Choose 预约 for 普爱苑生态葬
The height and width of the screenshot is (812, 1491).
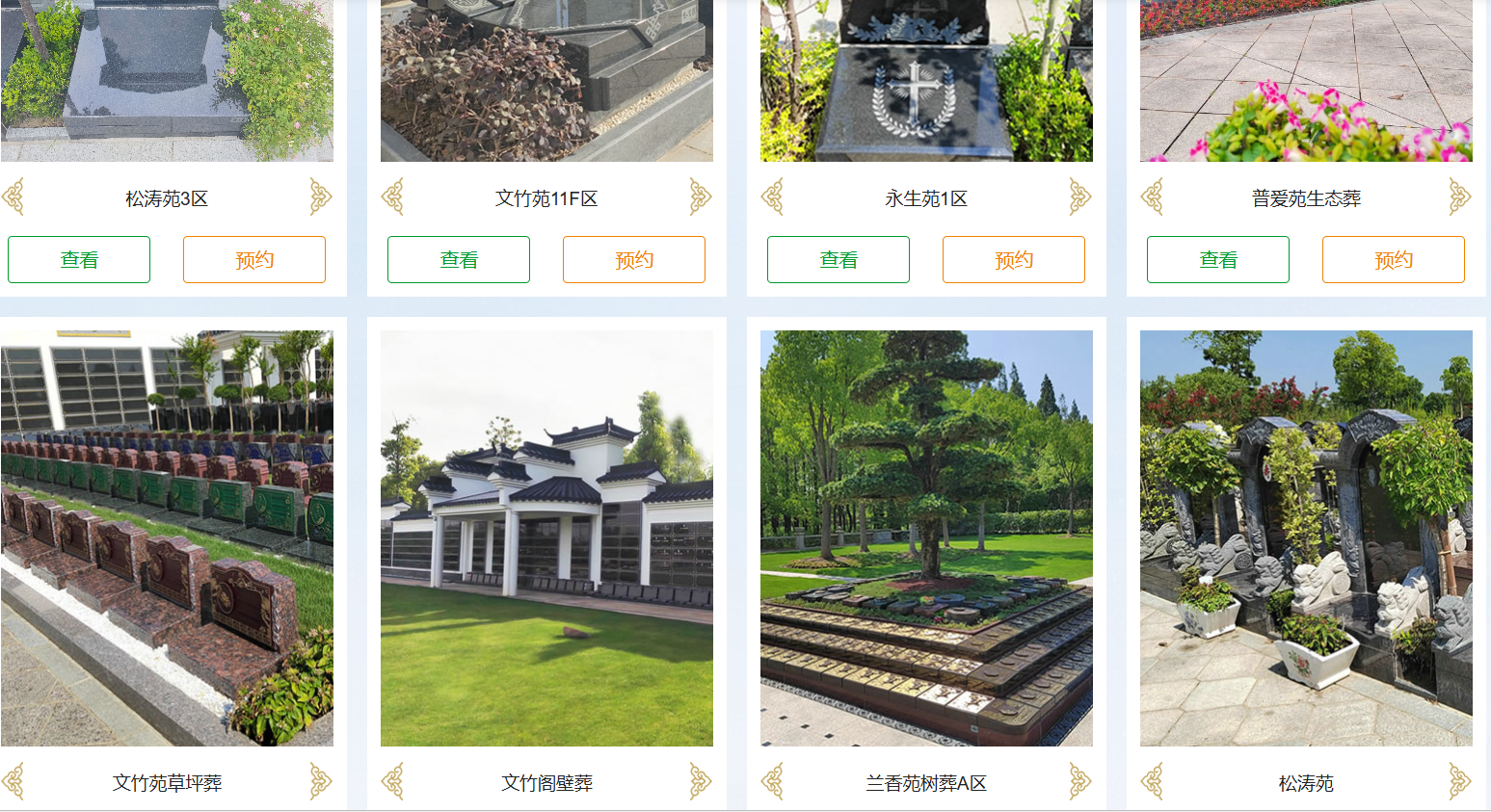[x=1394, y=260]
